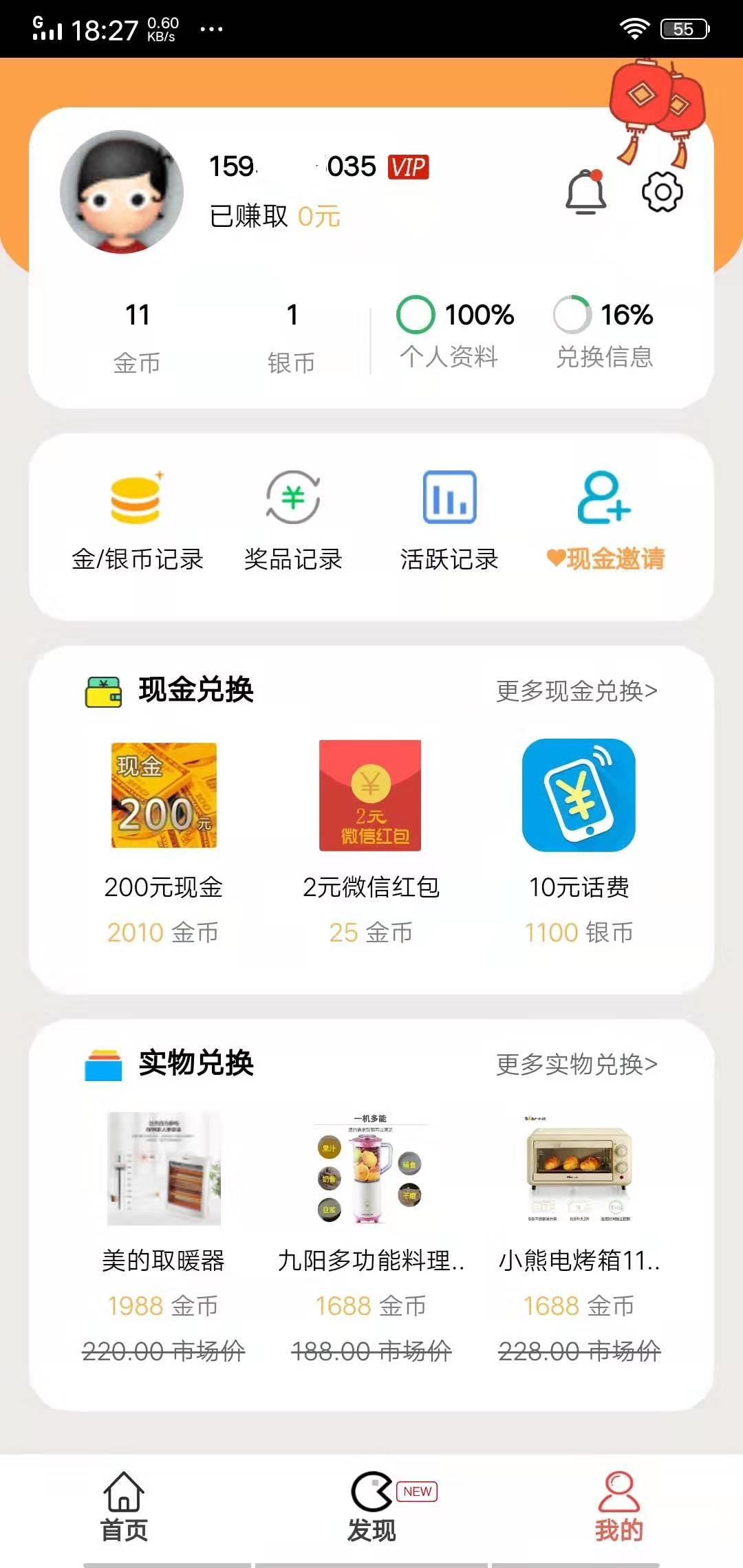
Task: Open the 美的取暖器 heater product
Action: coord(164,1169)
